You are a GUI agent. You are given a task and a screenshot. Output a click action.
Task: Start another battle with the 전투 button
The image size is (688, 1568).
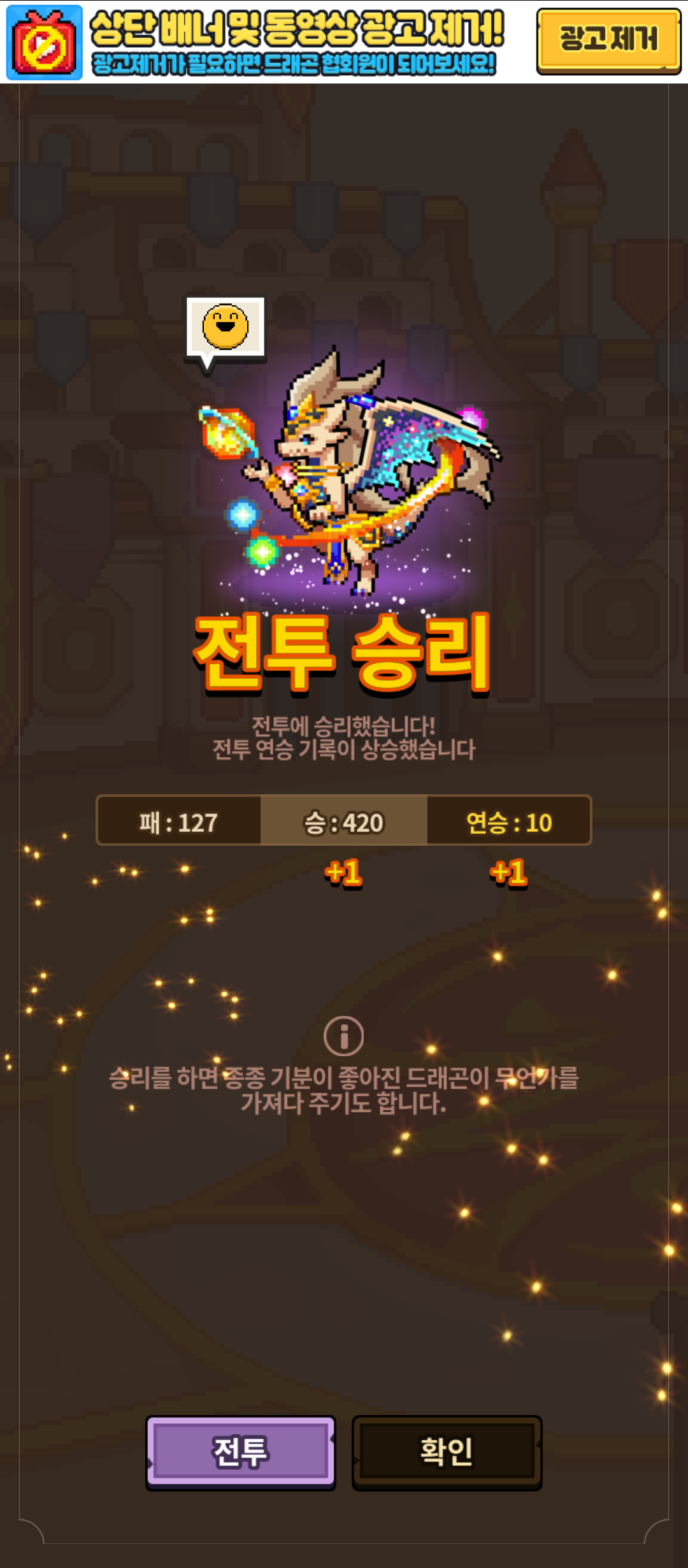click(241, 1453)
